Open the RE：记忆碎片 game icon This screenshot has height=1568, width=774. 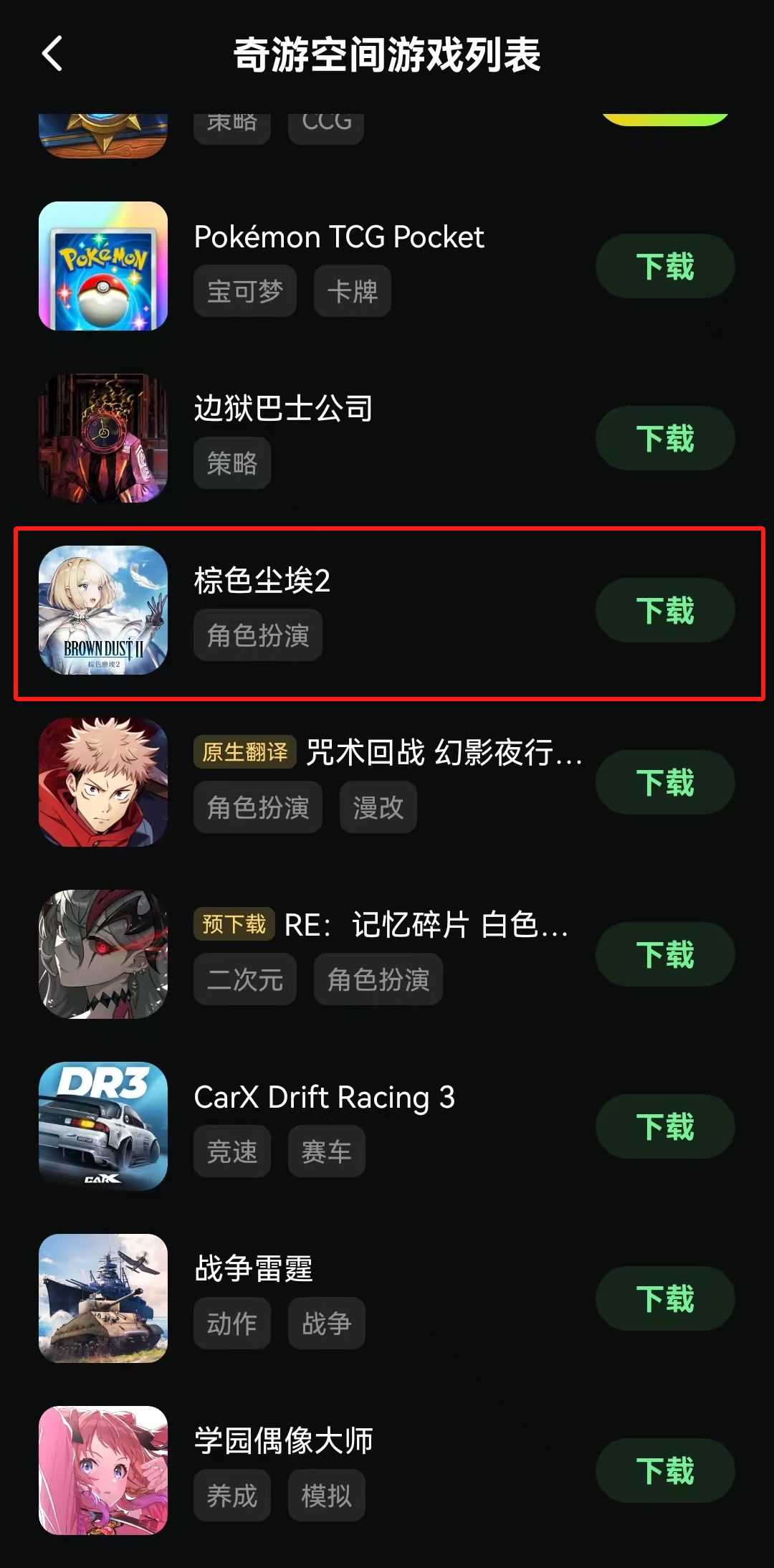click(103, 956)
